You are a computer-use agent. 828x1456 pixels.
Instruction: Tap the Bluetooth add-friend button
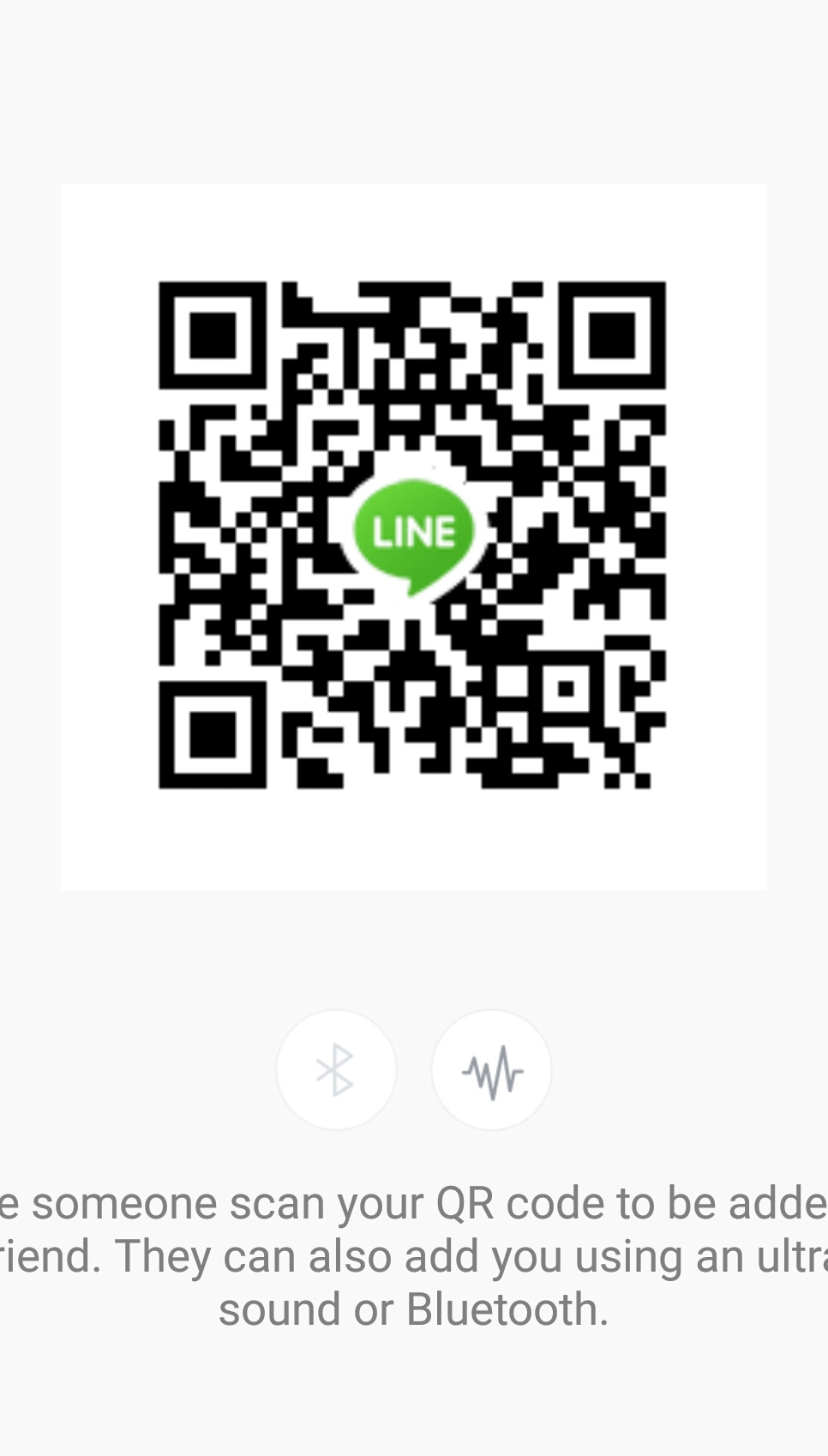point(336,1069)
